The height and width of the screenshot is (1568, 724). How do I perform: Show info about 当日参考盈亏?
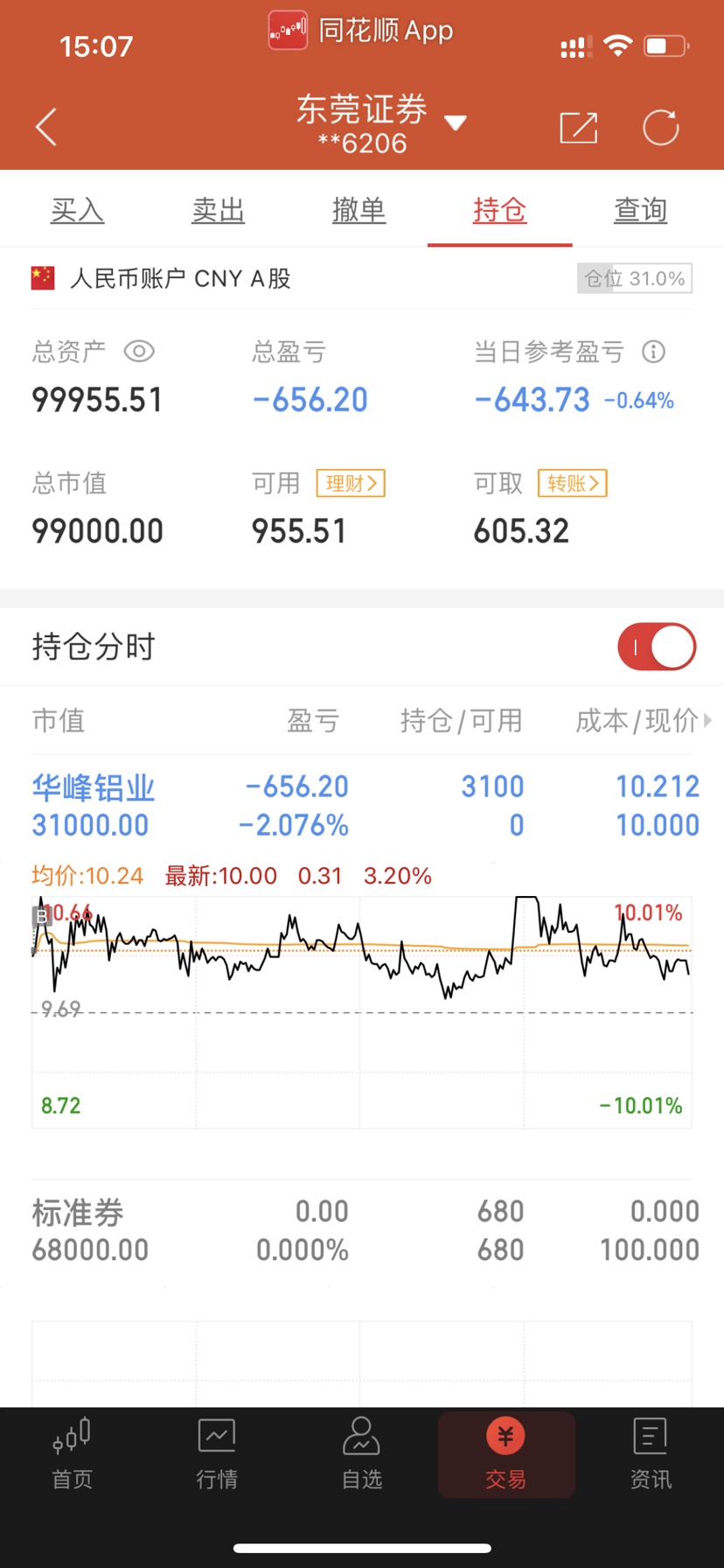point(654,352)
